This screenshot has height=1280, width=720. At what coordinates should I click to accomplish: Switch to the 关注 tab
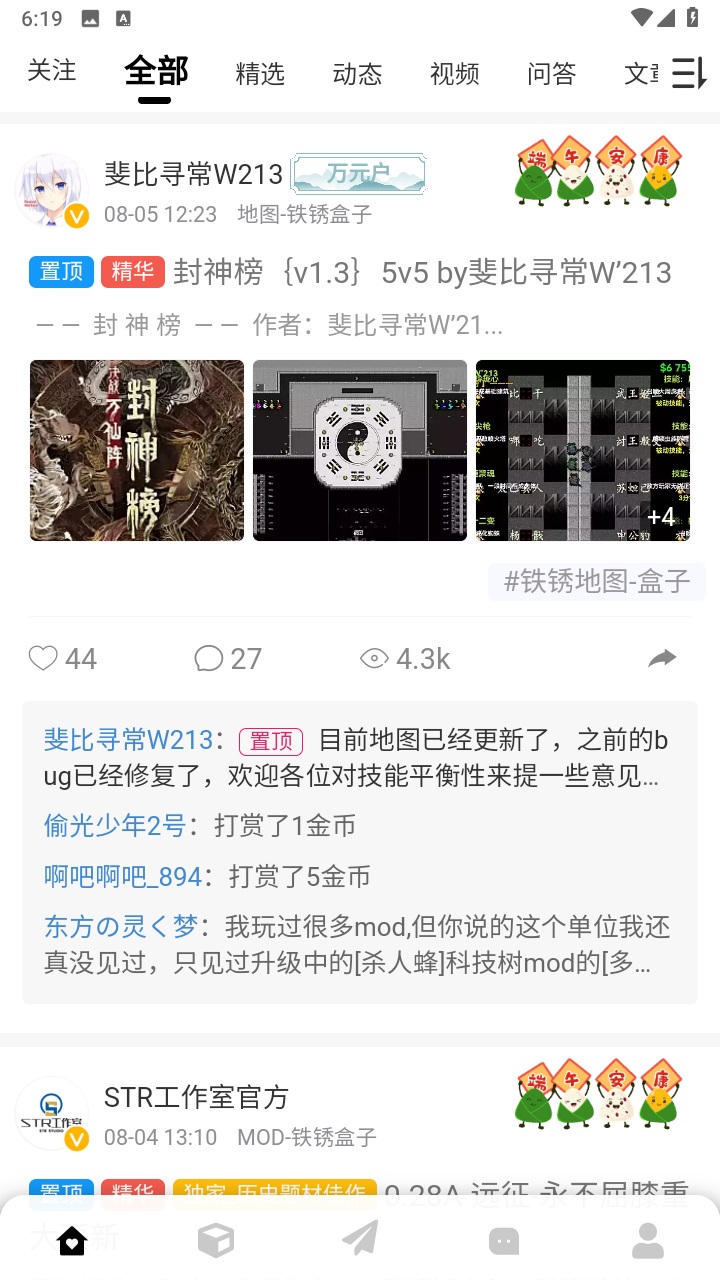point(52,71)
